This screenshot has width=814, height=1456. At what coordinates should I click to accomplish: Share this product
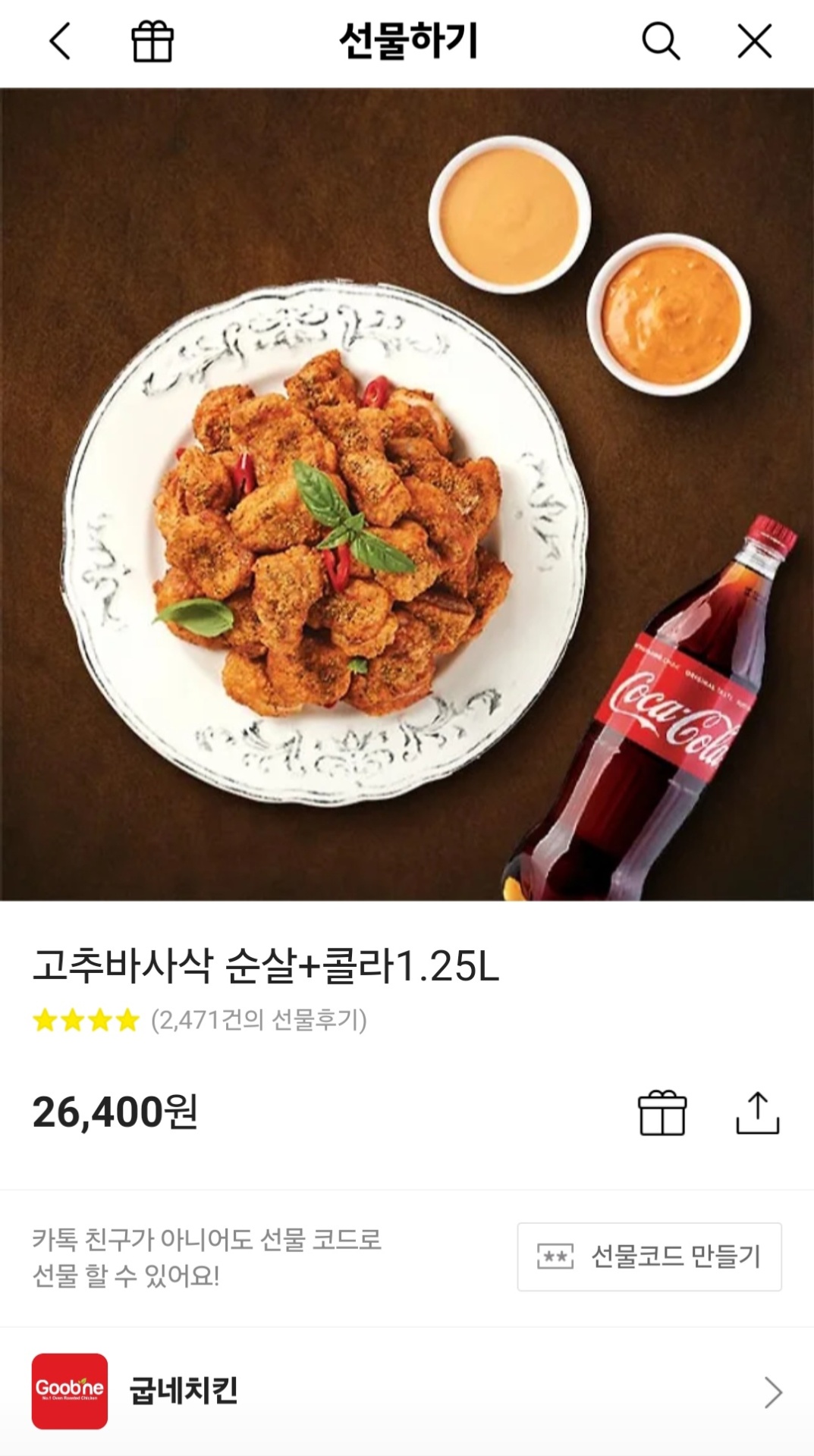point(758,1113)
